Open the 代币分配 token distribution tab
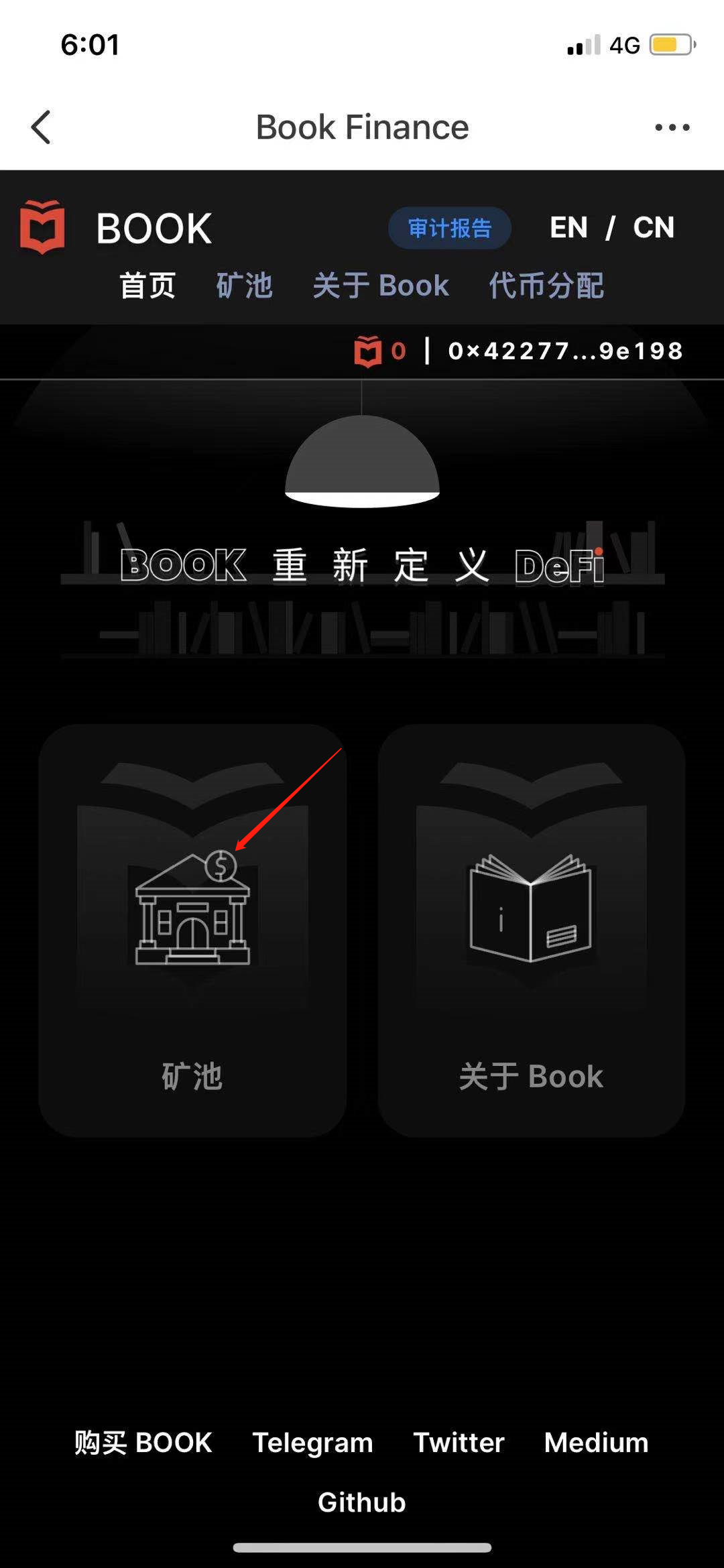Screen dimensions: 724x1568 (x=546, y=286)
